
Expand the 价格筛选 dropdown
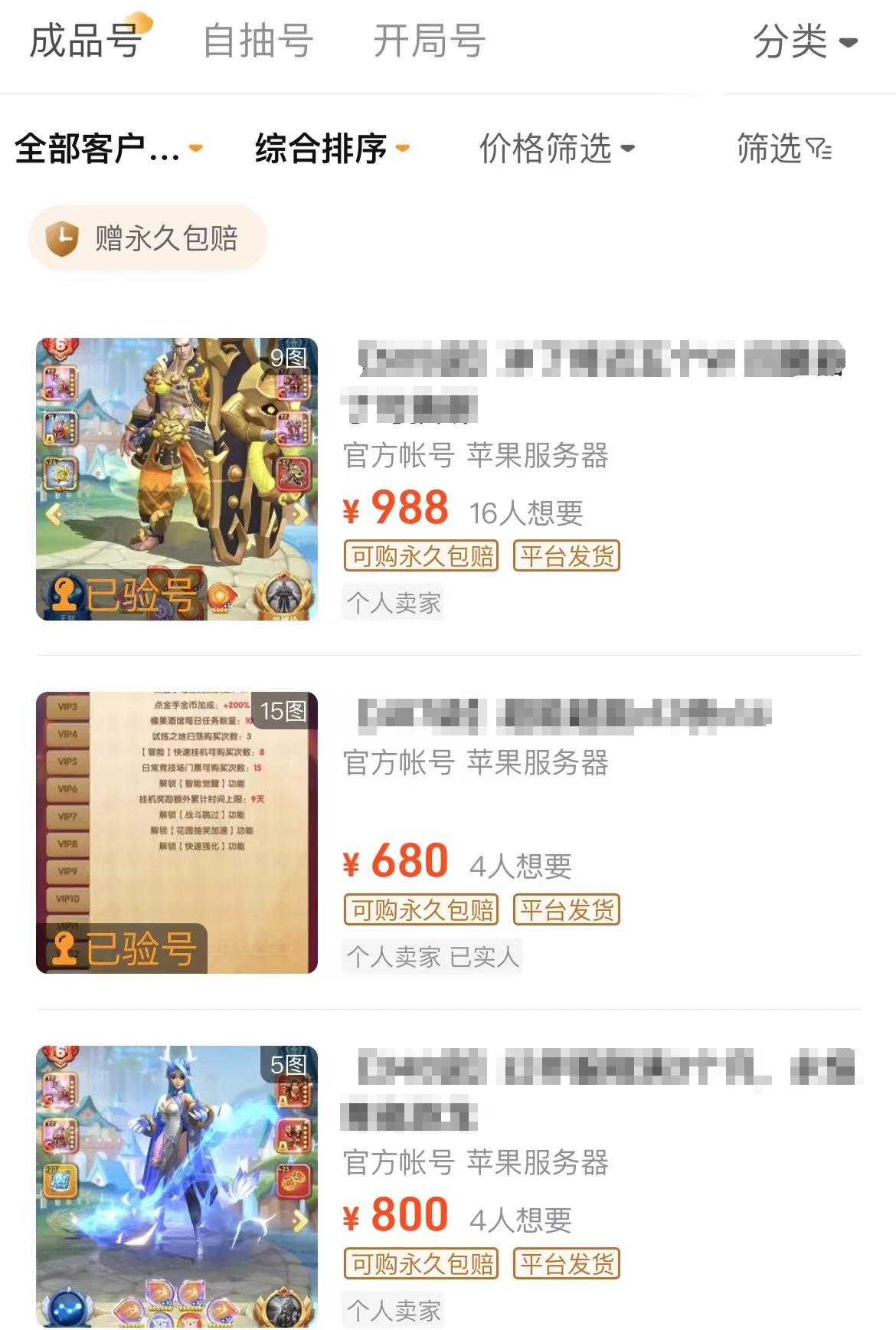[x=557, y=149]
